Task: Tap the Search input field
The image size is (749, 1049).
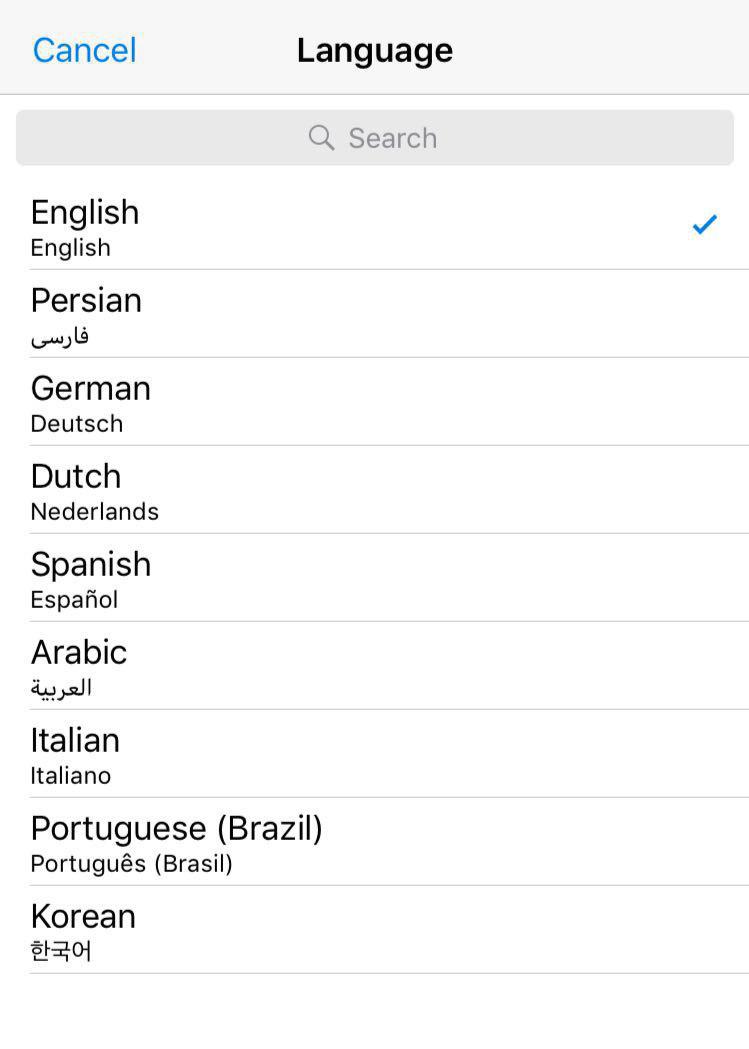Action: point(374,138)
